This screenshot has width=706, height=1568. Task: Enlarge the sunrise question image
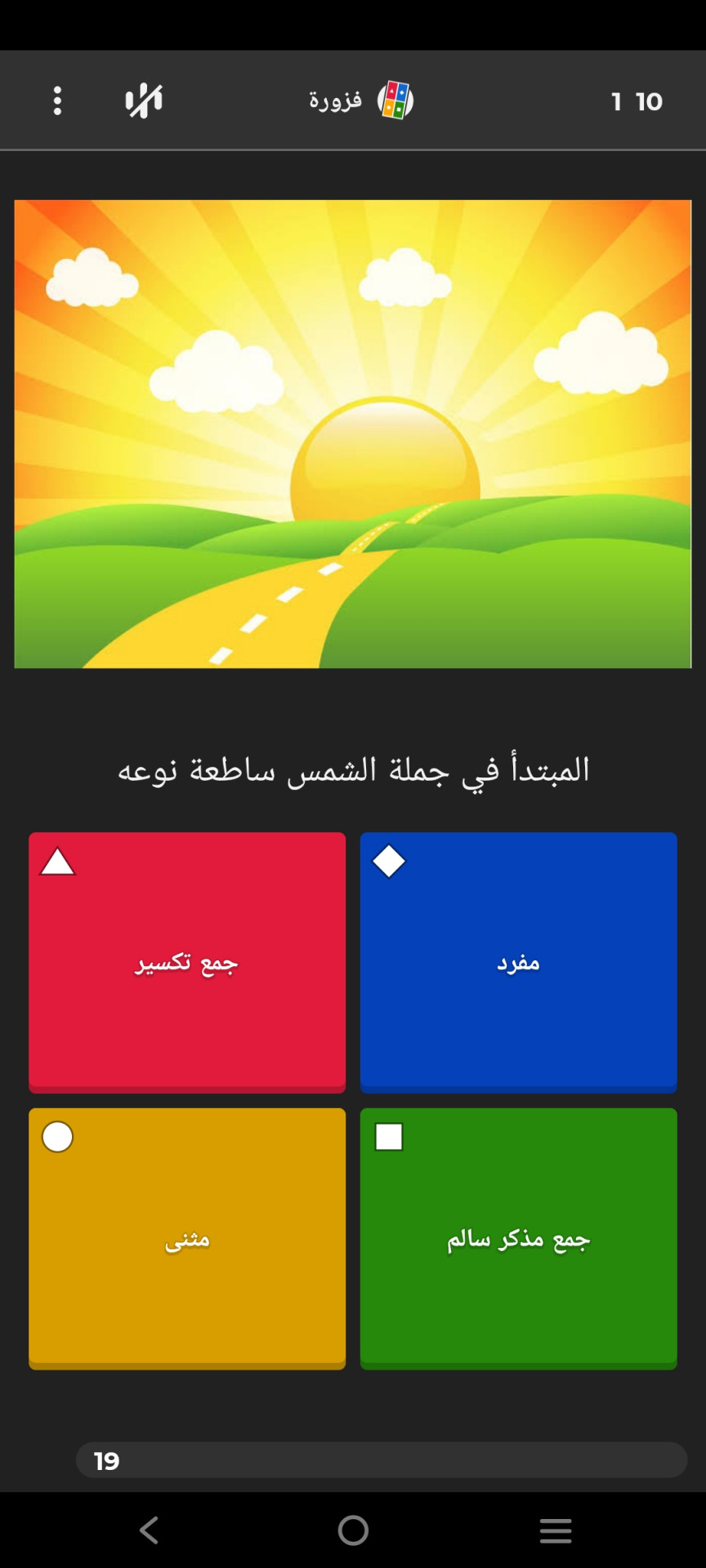[353, 434]
